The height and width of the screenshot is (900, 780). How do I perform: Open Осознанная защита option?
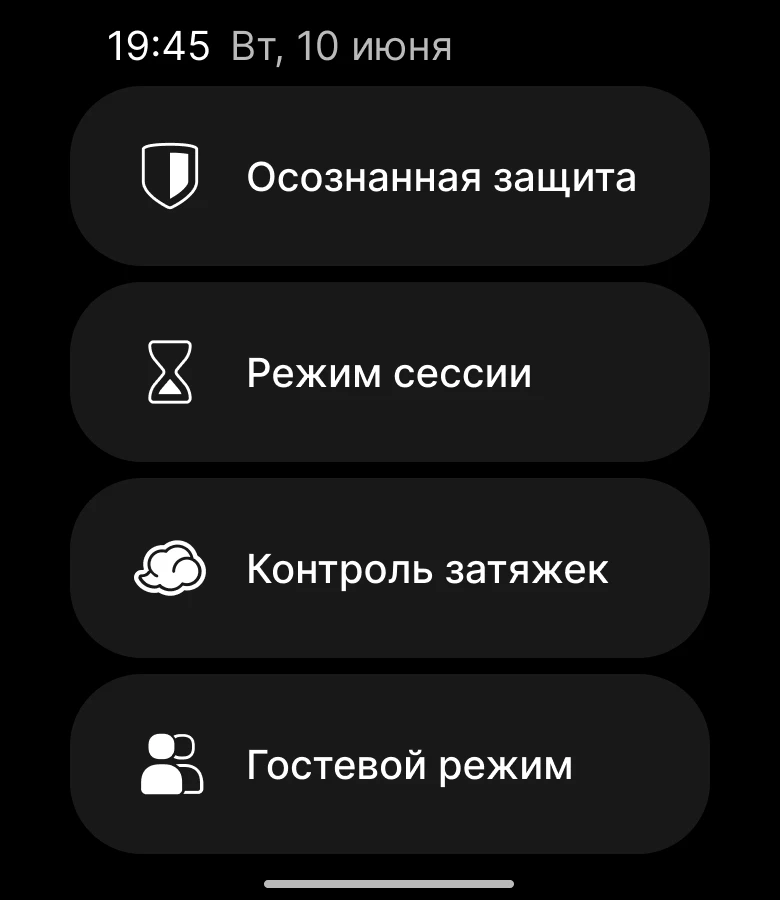tap(390, 176)
